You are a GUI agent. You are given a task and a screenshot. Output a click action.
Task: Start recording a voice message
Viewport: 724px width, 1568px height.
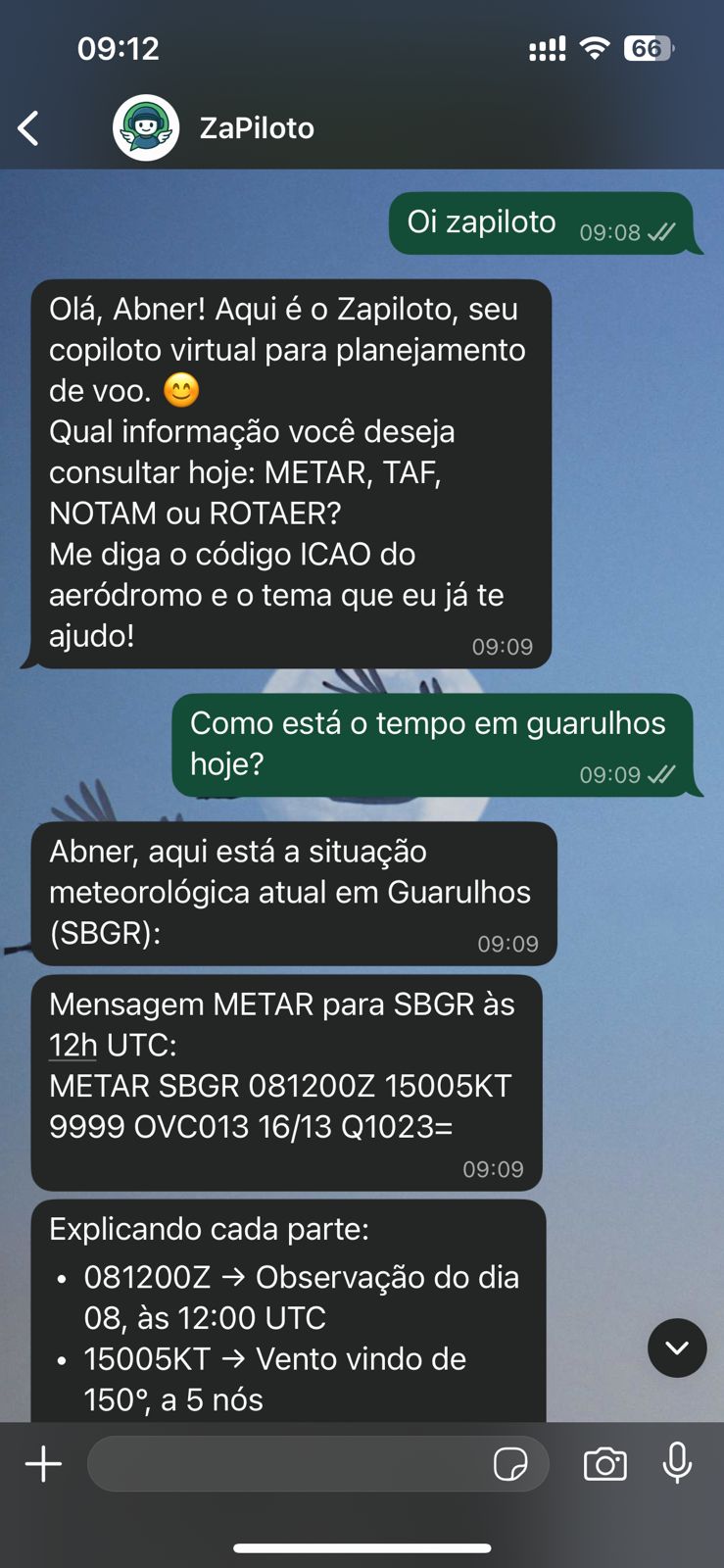(x=678, y=1464)
